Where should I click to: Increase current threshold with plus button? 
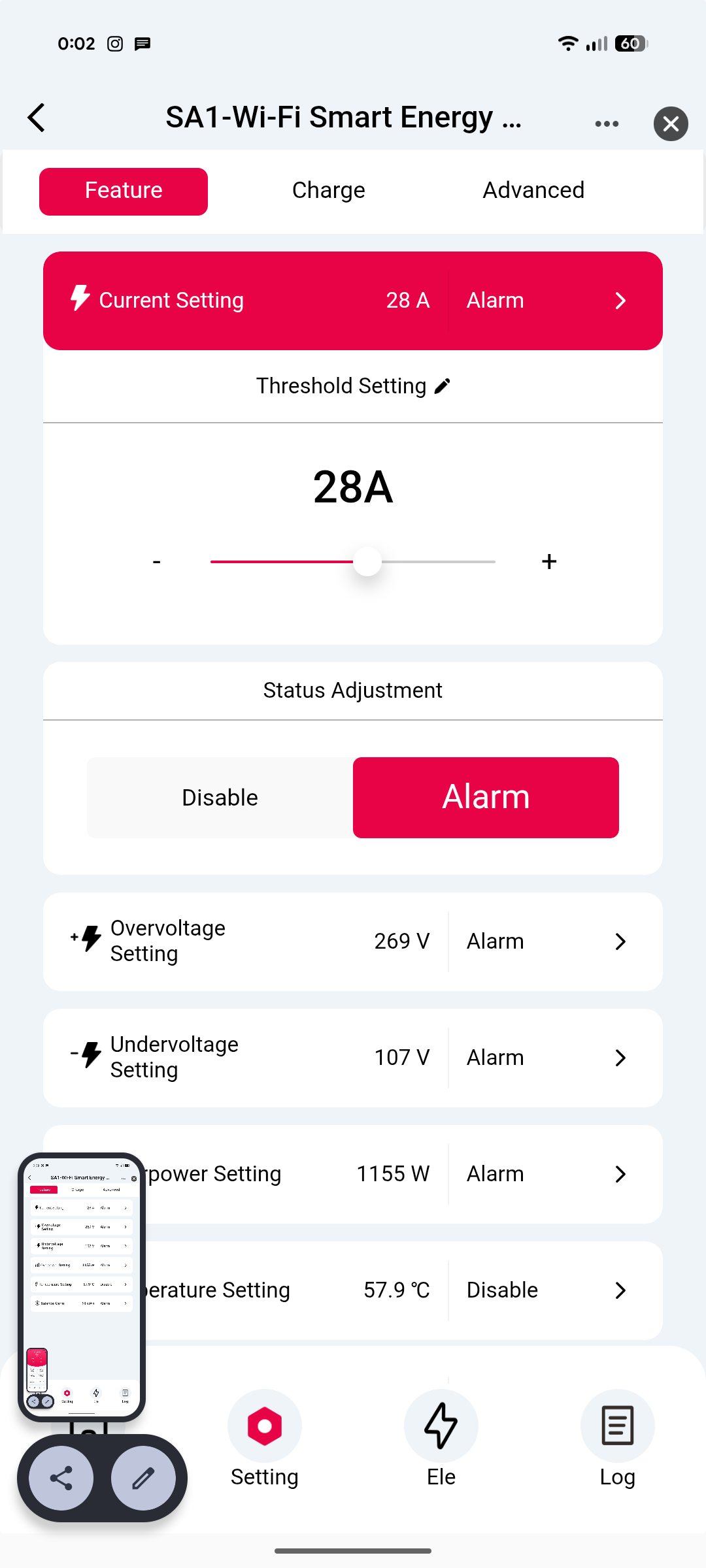[x=549, y=562]
